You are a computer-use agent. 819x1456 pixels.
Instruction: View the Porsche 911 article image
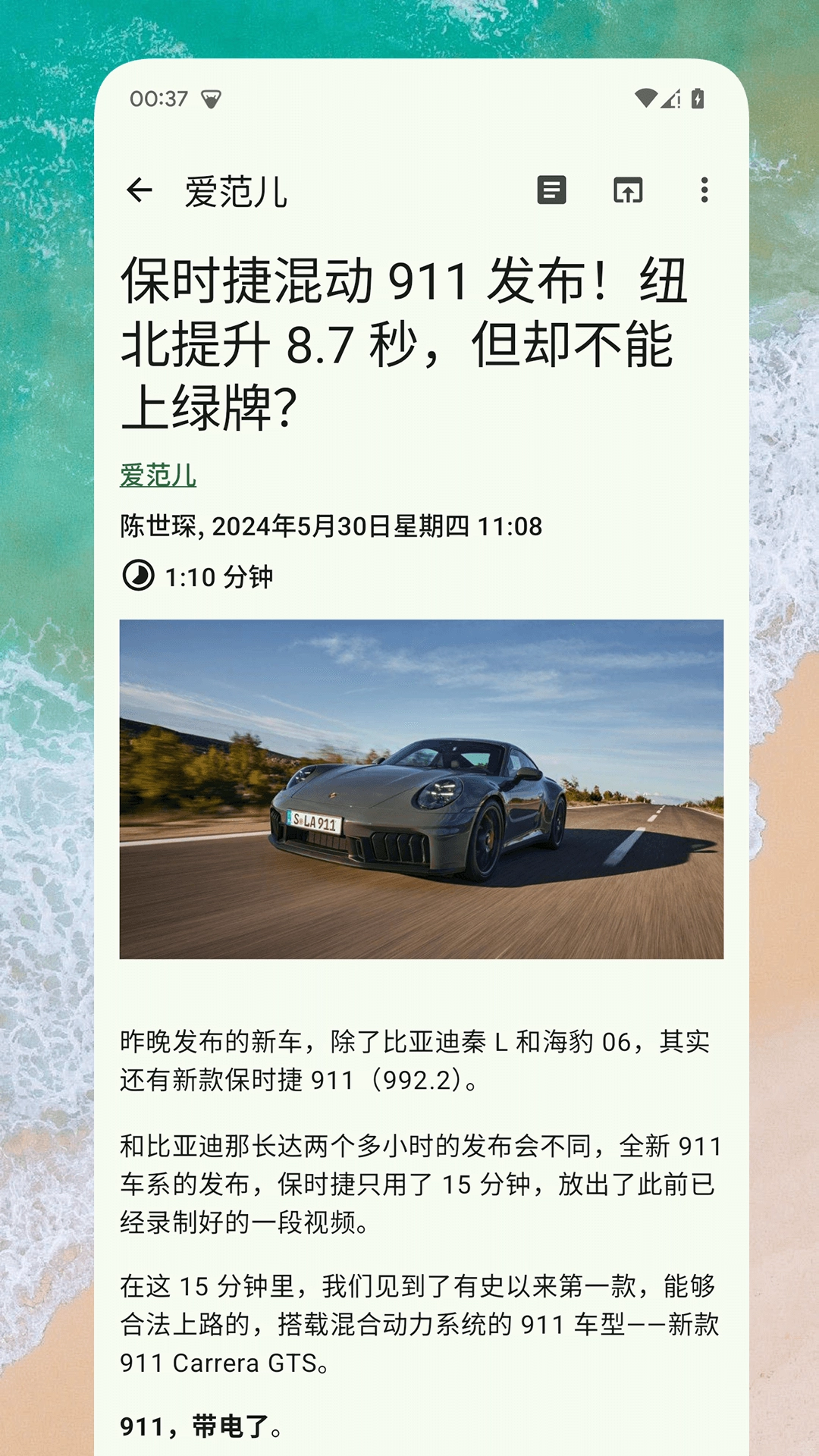(x=422, y=789)
